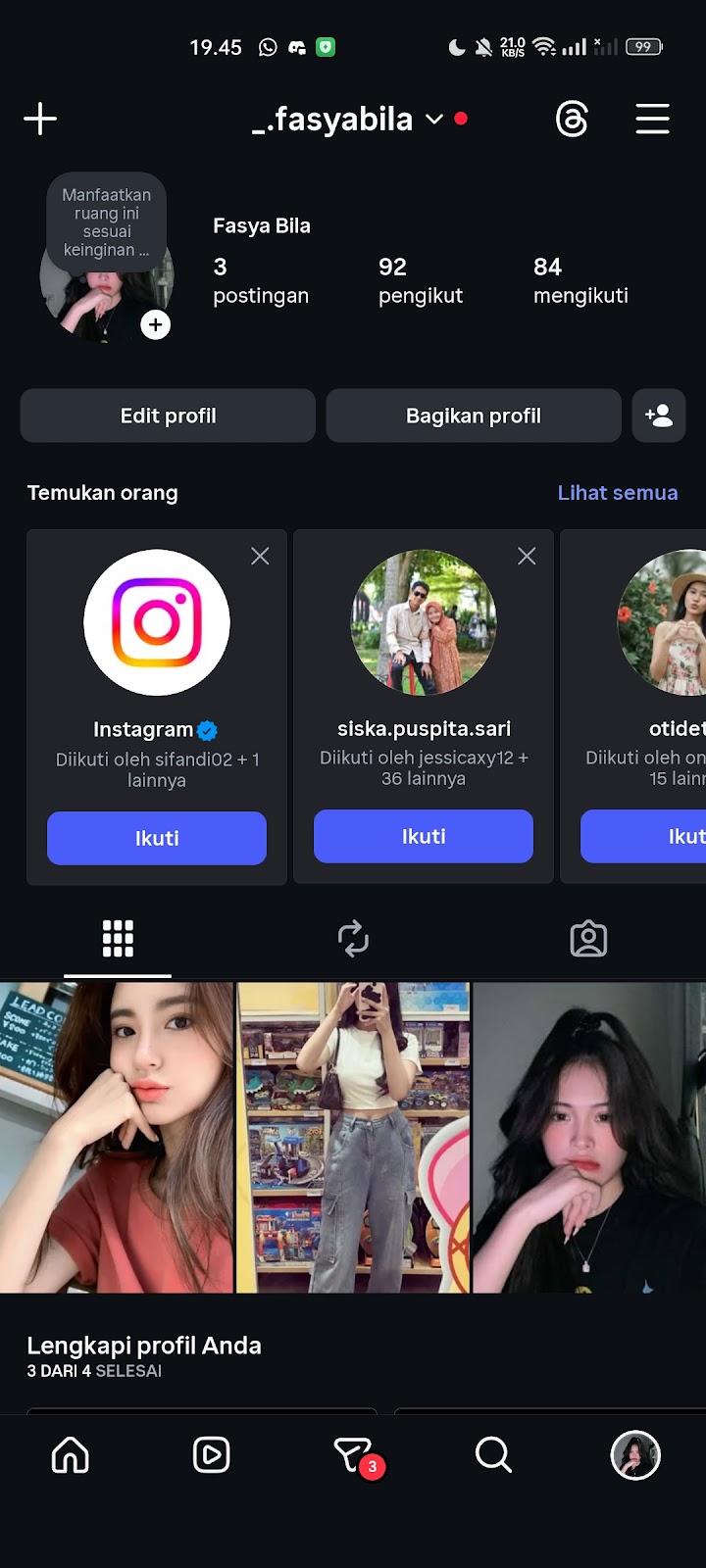Open the Search tab

tap(493, 1455)
